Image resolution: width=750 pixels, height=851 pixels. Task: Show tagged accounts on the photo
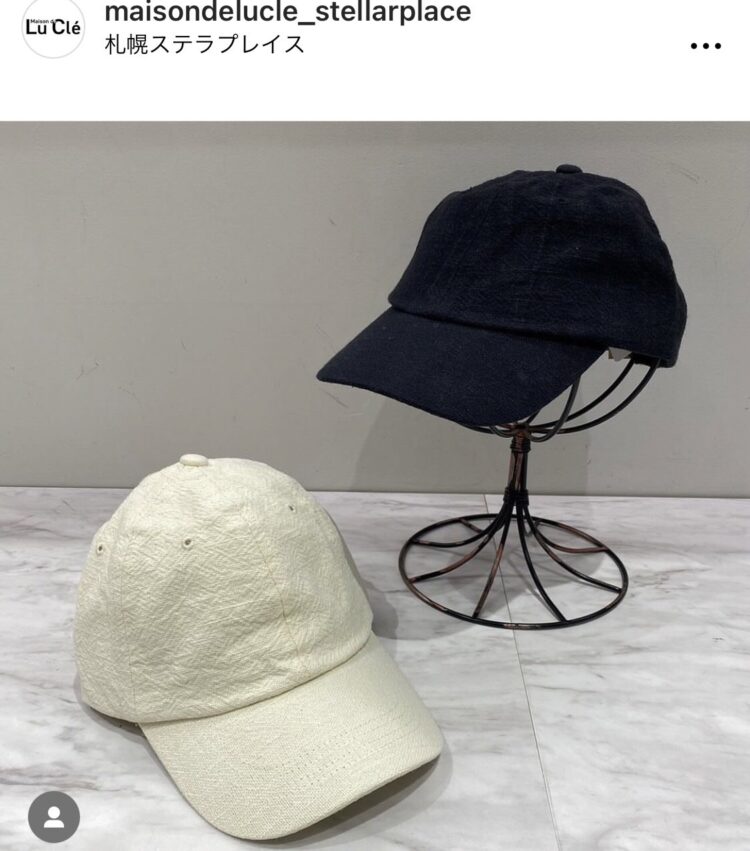tap(54, 816)
